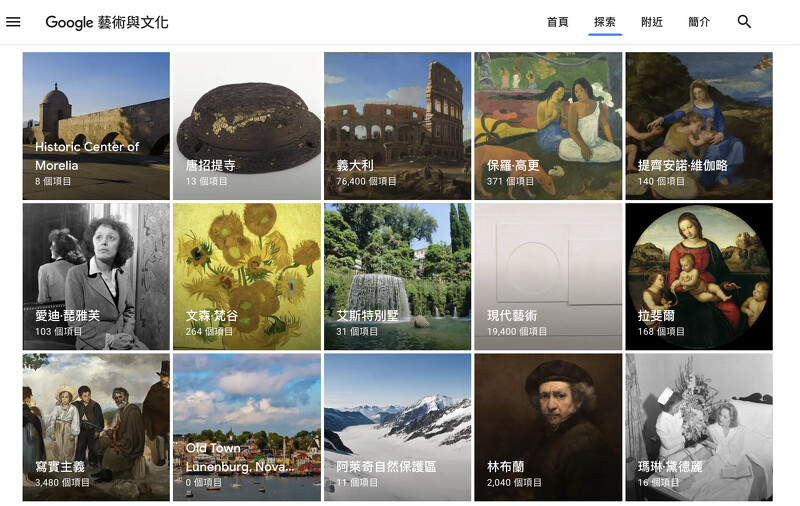800x506 pixels.
Task: Open the 簡介 tab
Action: (x=699, y=22)
